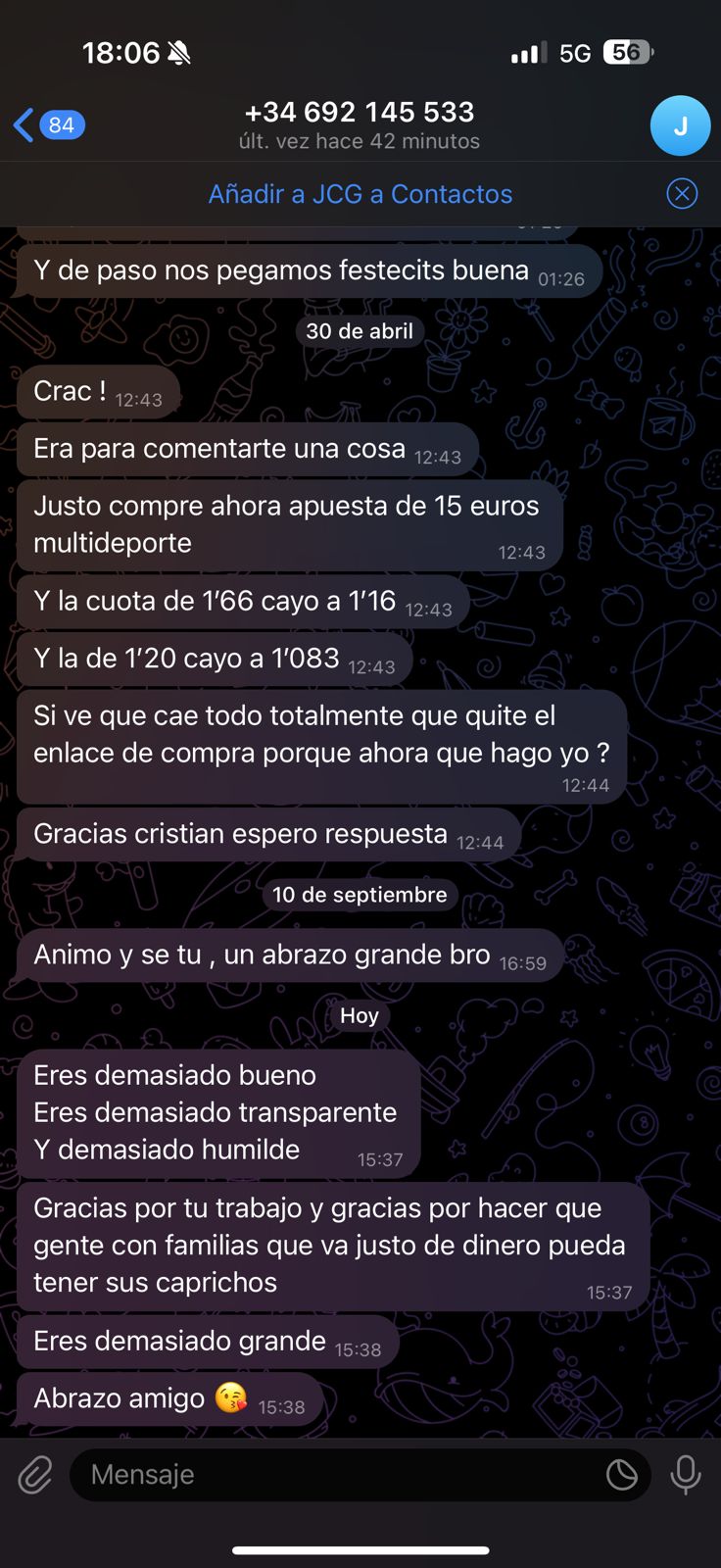Tap the microphone to record voice
Screen dimensions: 721x1568
685,1474
